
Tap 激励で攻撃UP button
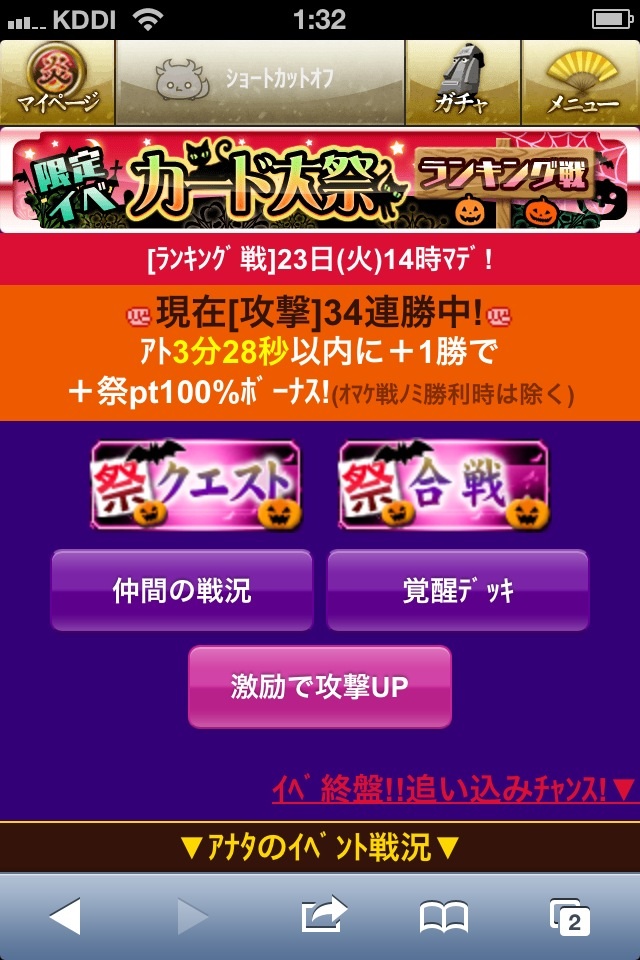tap(320, 686)
